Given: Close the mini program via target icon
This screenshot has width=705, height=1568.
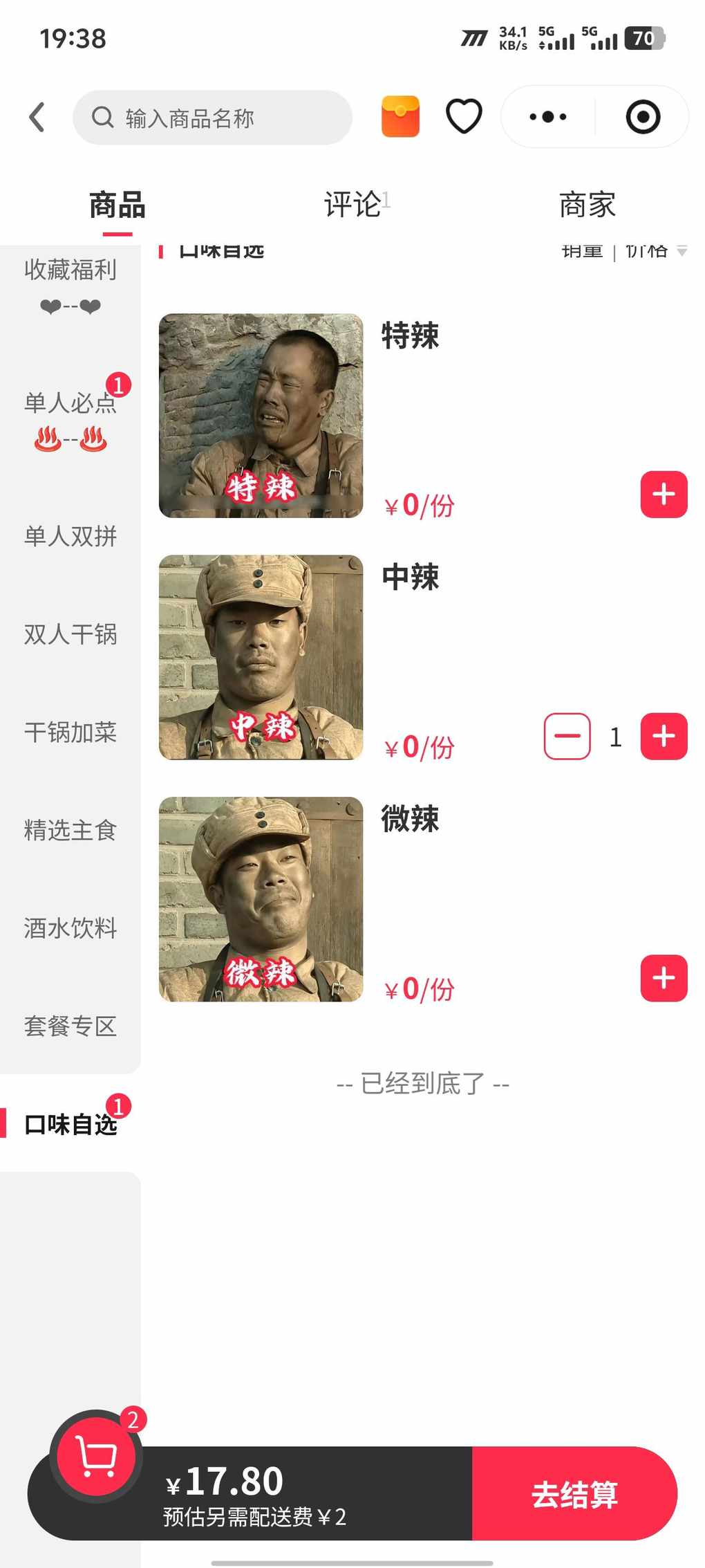Looking at the screenshot, I should coord(642,117).
